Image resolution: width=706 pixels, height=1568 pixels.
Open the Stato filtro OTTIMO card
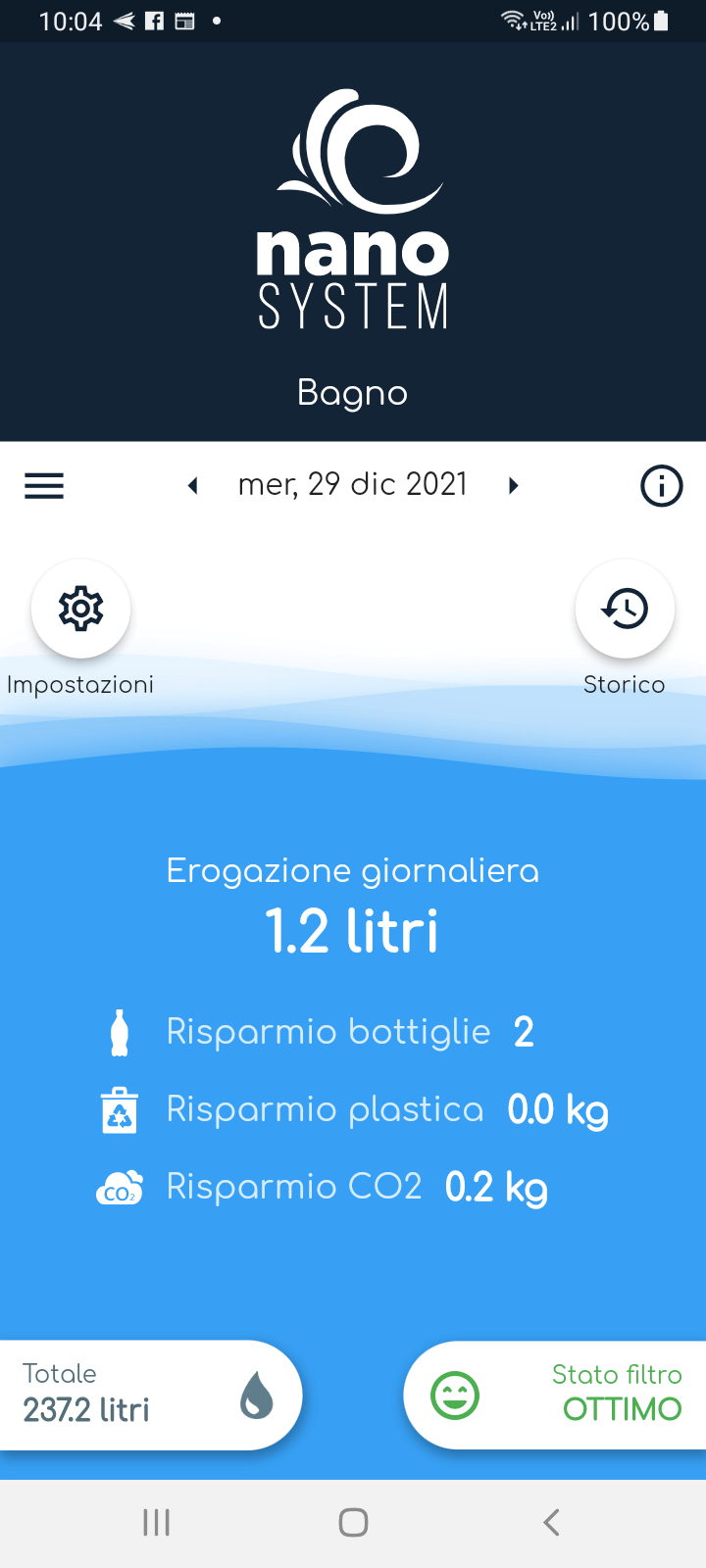point(556,1395)
